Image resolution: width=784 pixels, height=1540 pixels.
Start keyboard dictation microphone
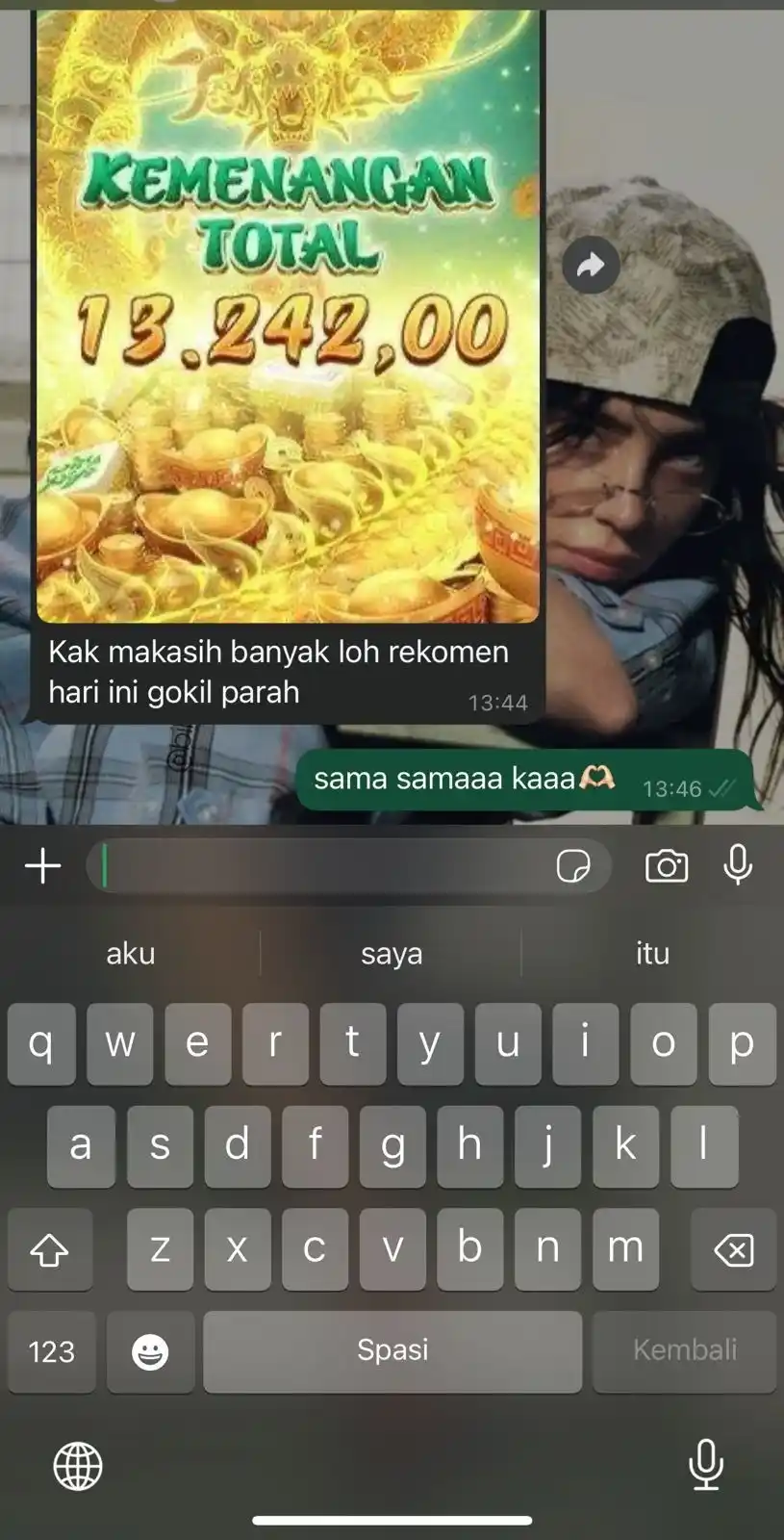click(x=705, y=1464)
